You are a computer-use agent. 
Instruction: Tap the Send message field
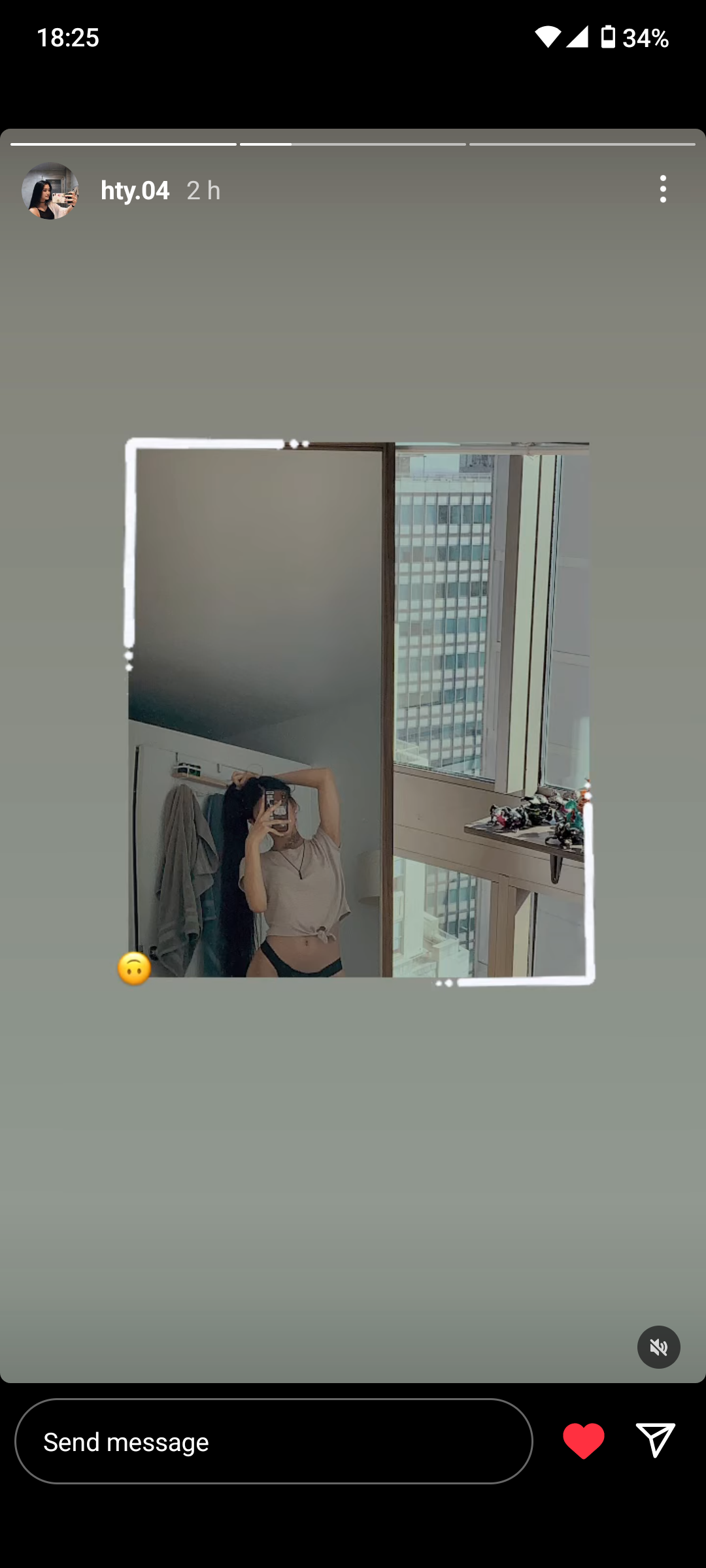[x=273, y=1441]
